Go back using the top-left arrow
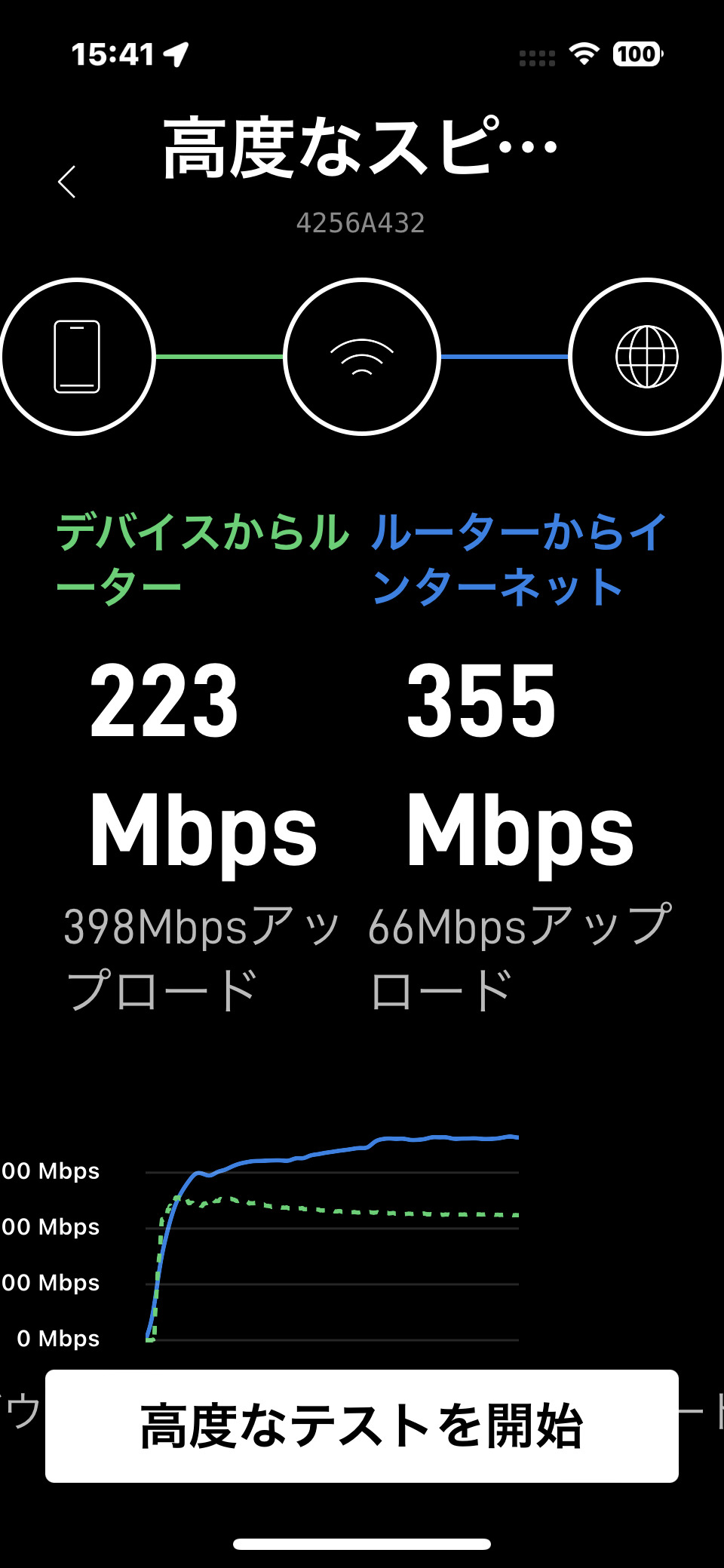Screen dimensions: 724x1568 pyautogui.click(x=67, y=182)
